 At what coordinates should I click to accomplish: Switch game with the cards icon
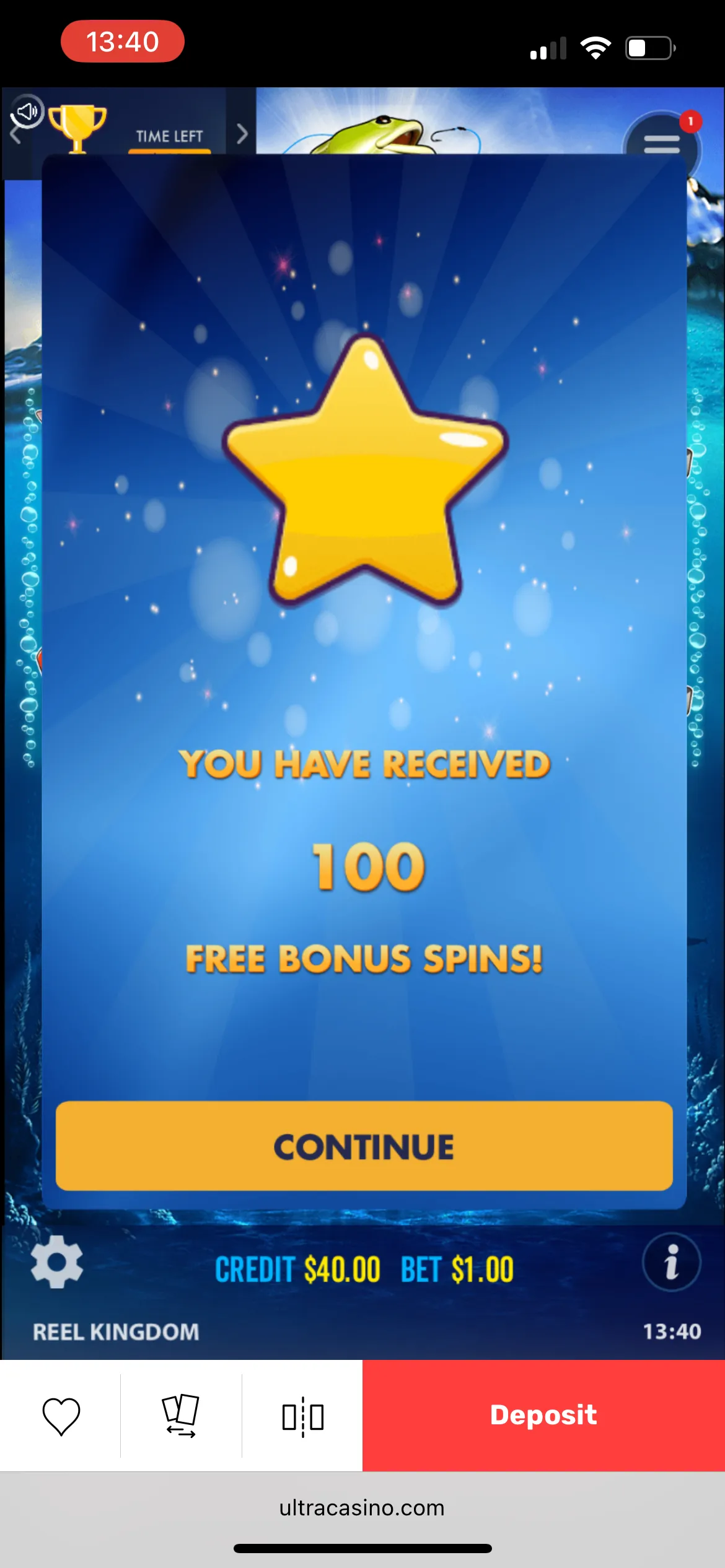(180, 1416)
